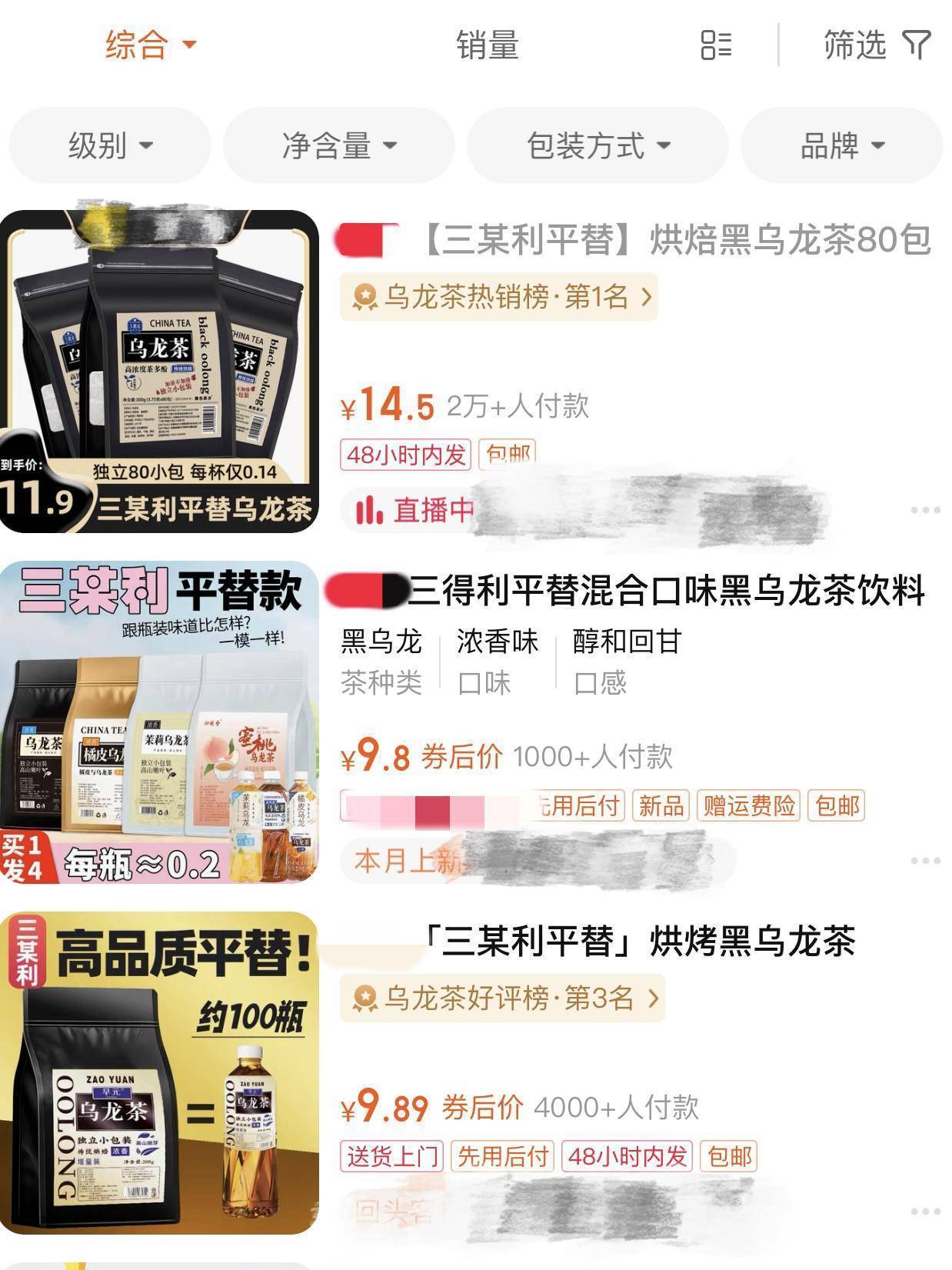Viewport: 952px width, 1270px height.
Task: Open 三得利平替混合口味黑乌龙茶饮料 product
Action: pos(665,591)
